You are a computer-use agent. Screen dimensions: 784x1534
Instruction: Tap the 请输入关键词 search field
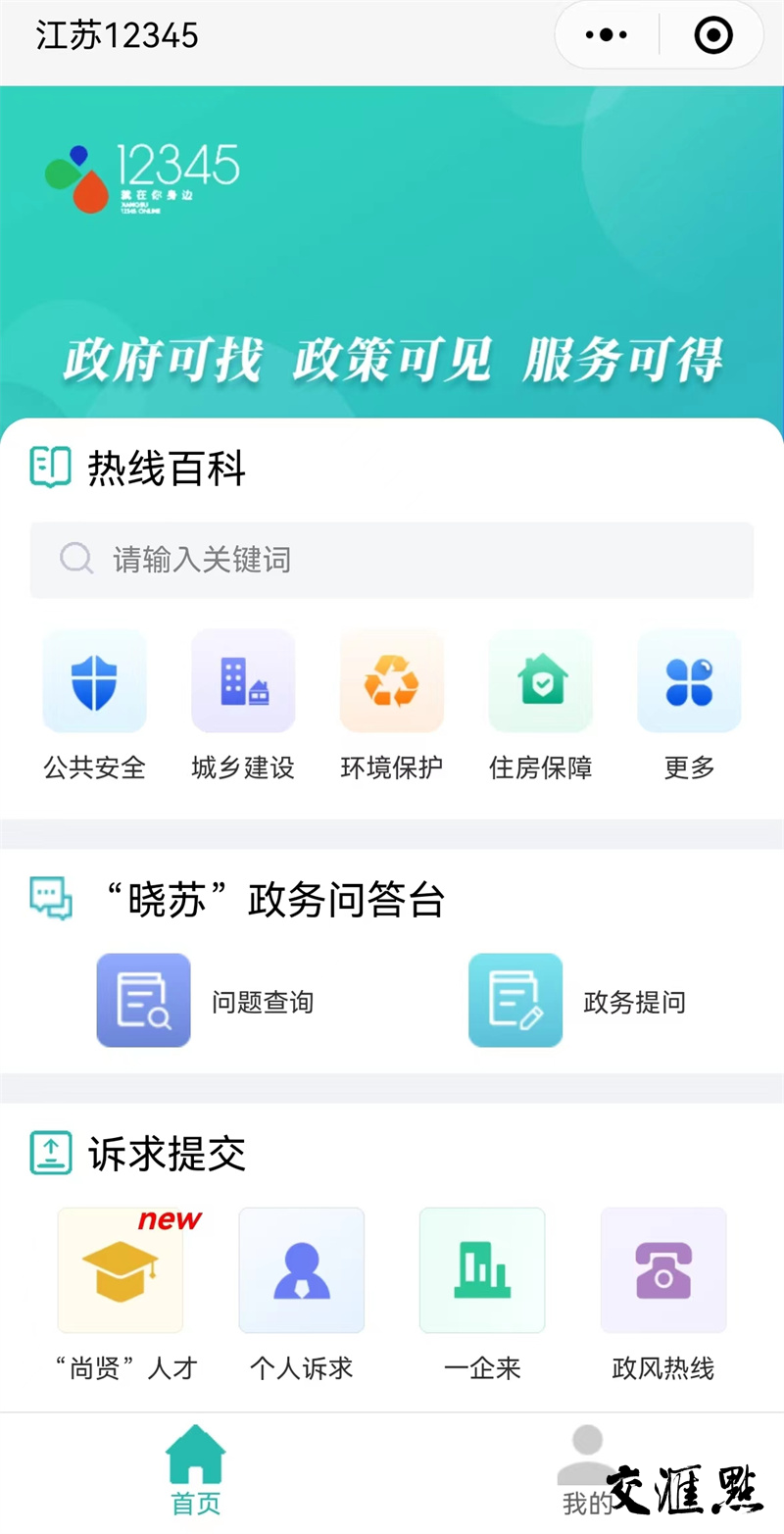point(392,560)
